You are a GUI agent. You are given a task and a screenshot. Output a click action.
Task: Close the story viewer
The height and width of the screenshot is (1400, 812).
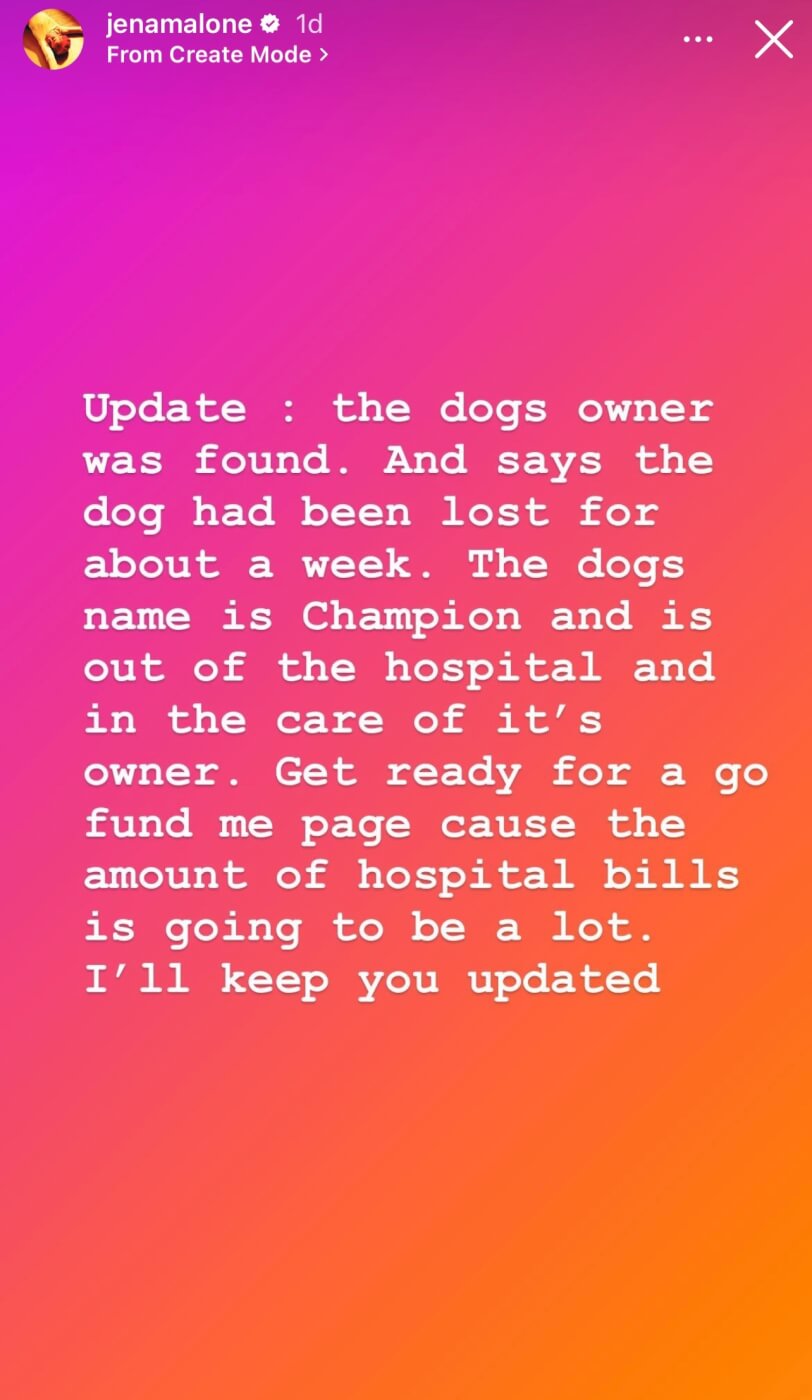point(773,40)
